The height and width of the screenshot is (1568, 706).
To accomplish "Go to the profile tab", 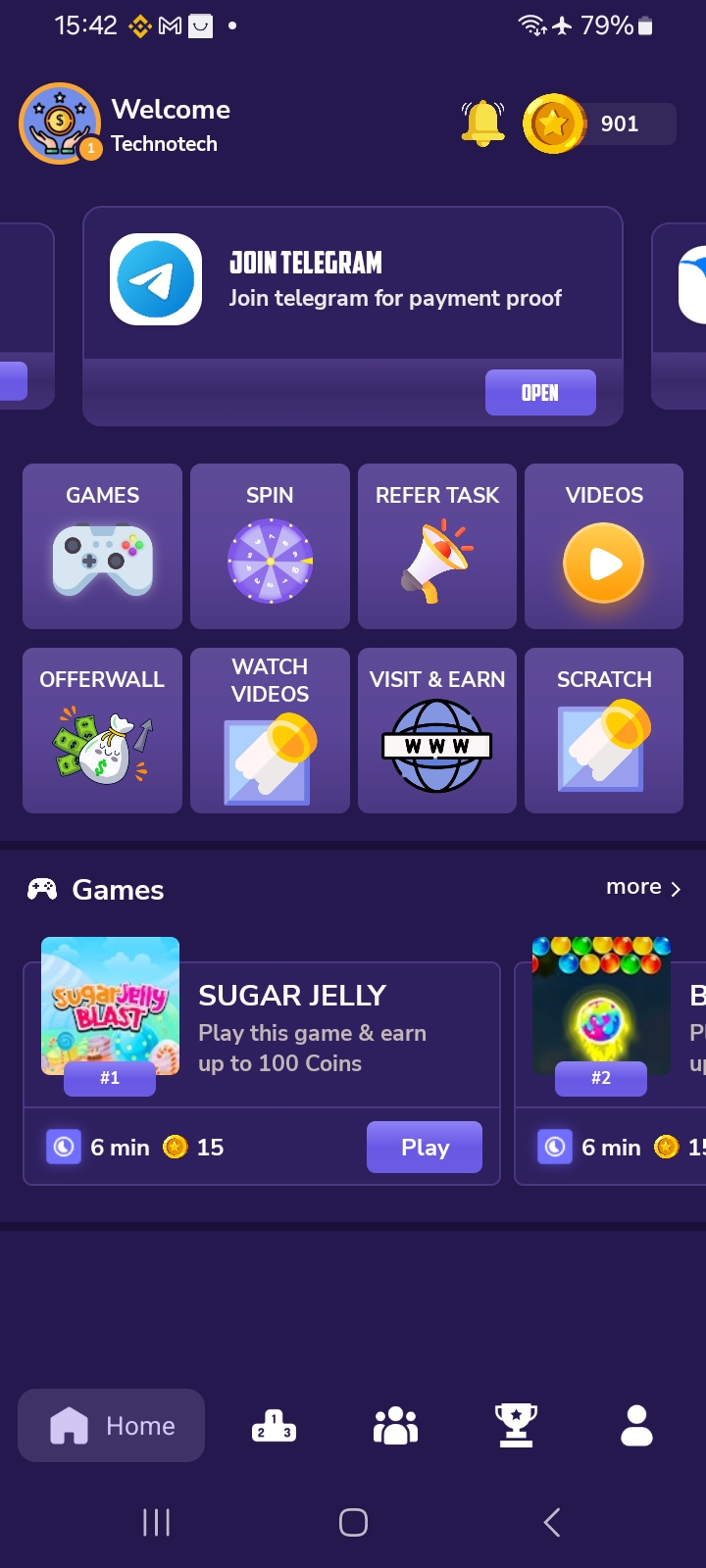I will click(x=636, y=1426).
